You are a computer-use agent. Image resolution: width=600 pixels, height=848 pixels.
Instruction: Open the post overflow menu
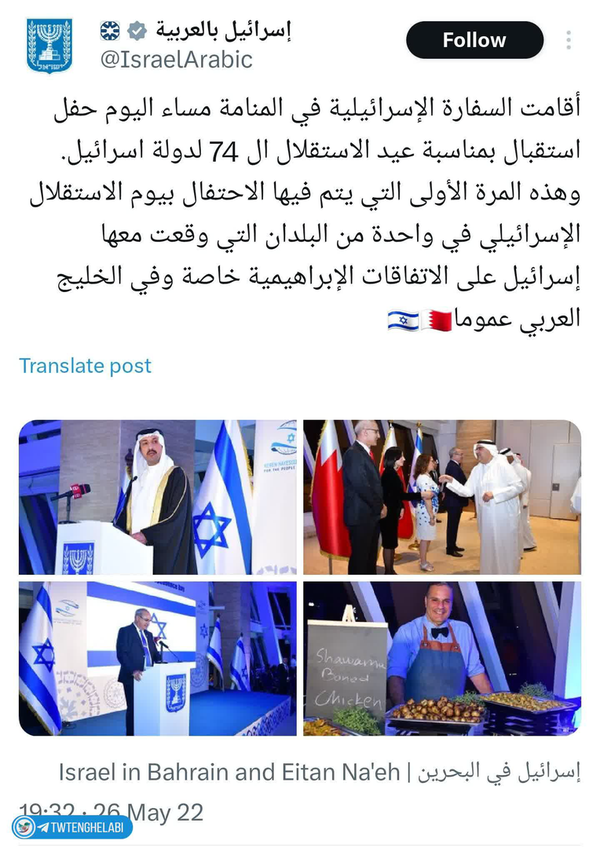pyautogui.click(x=569, y=40)
